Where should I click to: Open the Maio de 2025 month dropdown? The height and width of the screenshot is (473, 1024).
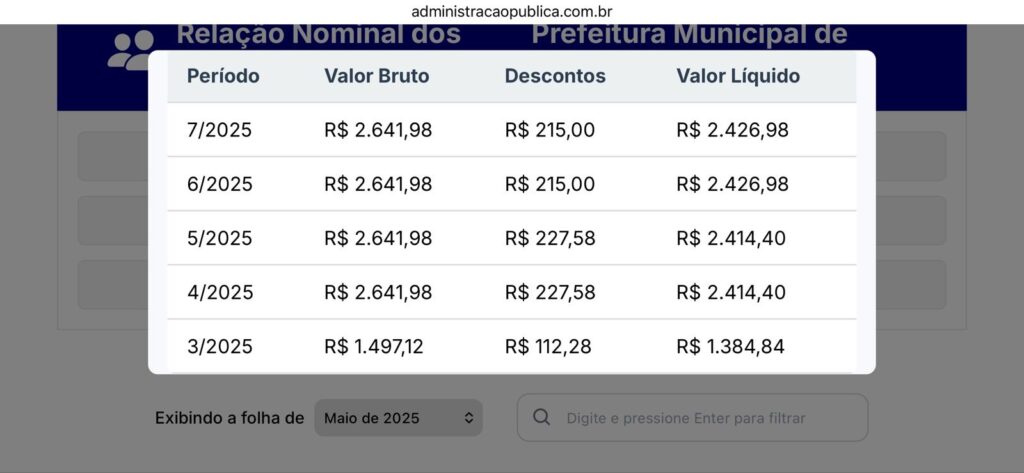[398, 418]
